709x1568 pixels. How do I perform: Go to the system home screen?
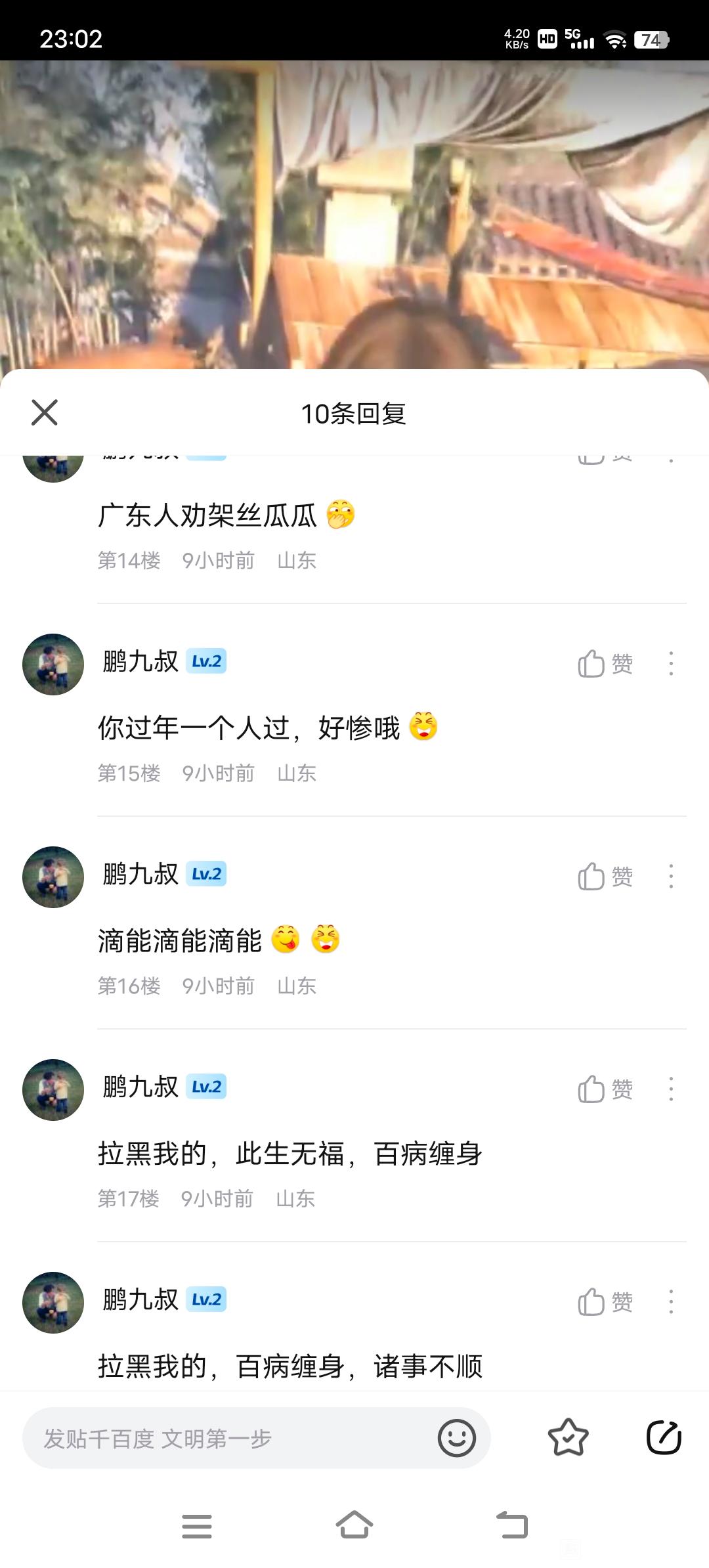coord(354,1526)
